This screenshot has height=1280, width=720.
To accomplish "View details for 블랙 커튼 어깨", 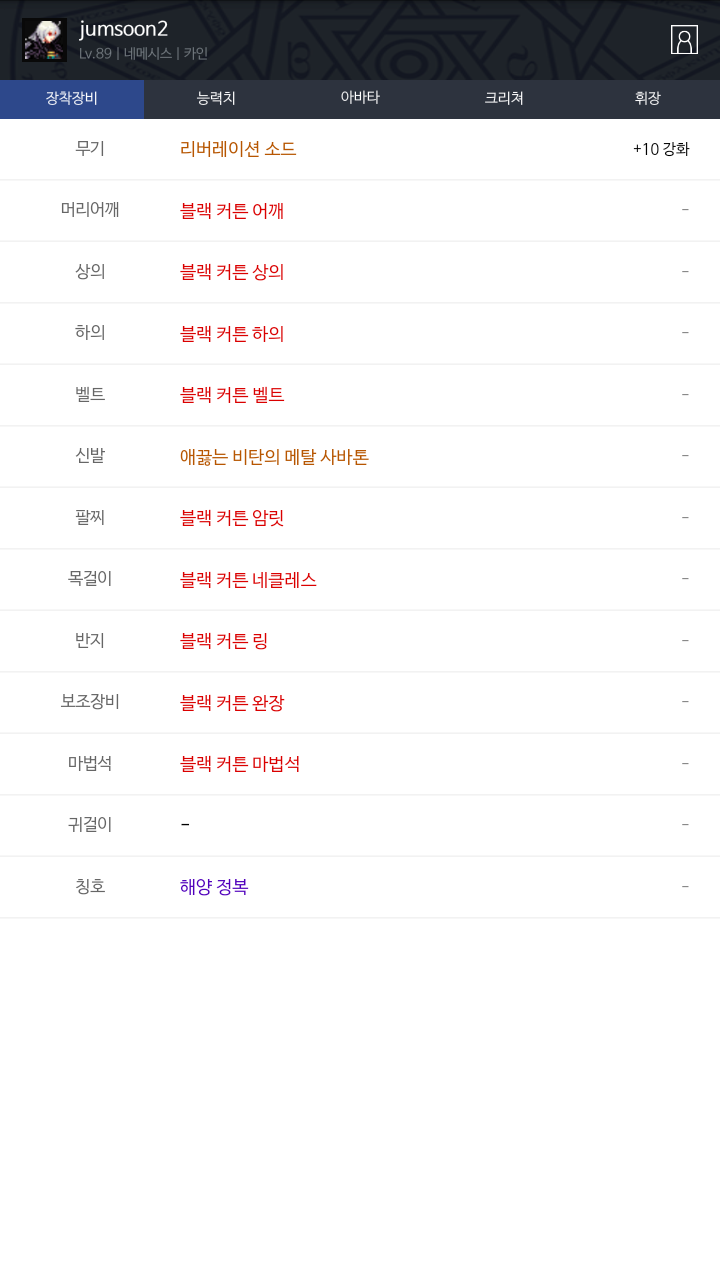I will [232, 211].
